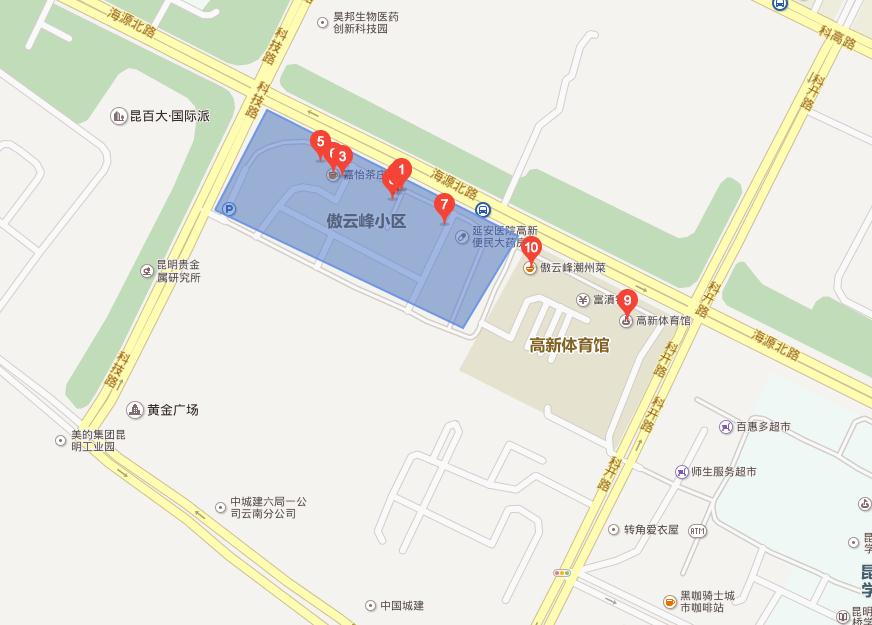Tap the 中国城建 place marker
872x625 pixels.
pos(370,605)
